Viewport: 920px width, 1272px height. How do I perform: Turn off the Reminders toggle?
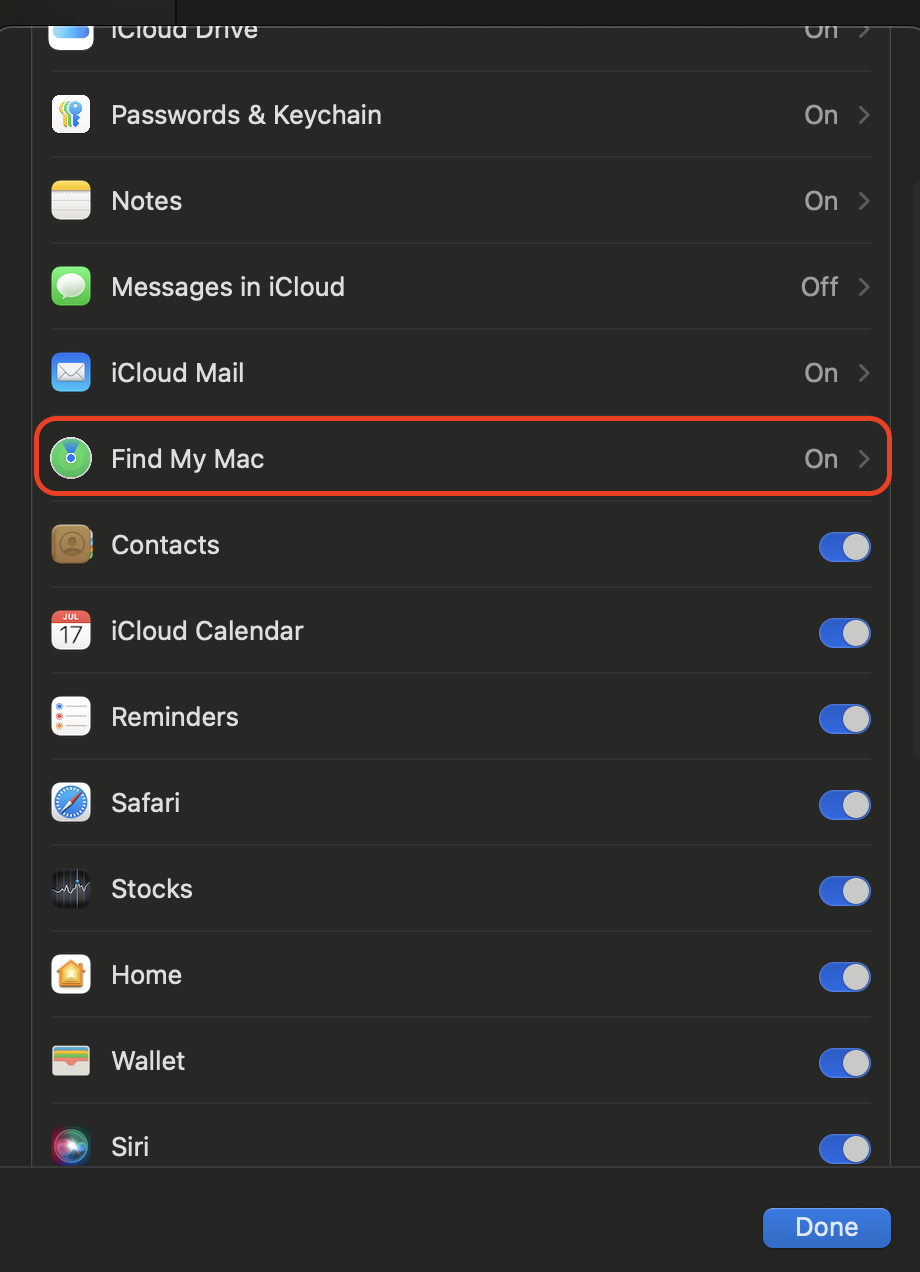(x=844, y=718)
